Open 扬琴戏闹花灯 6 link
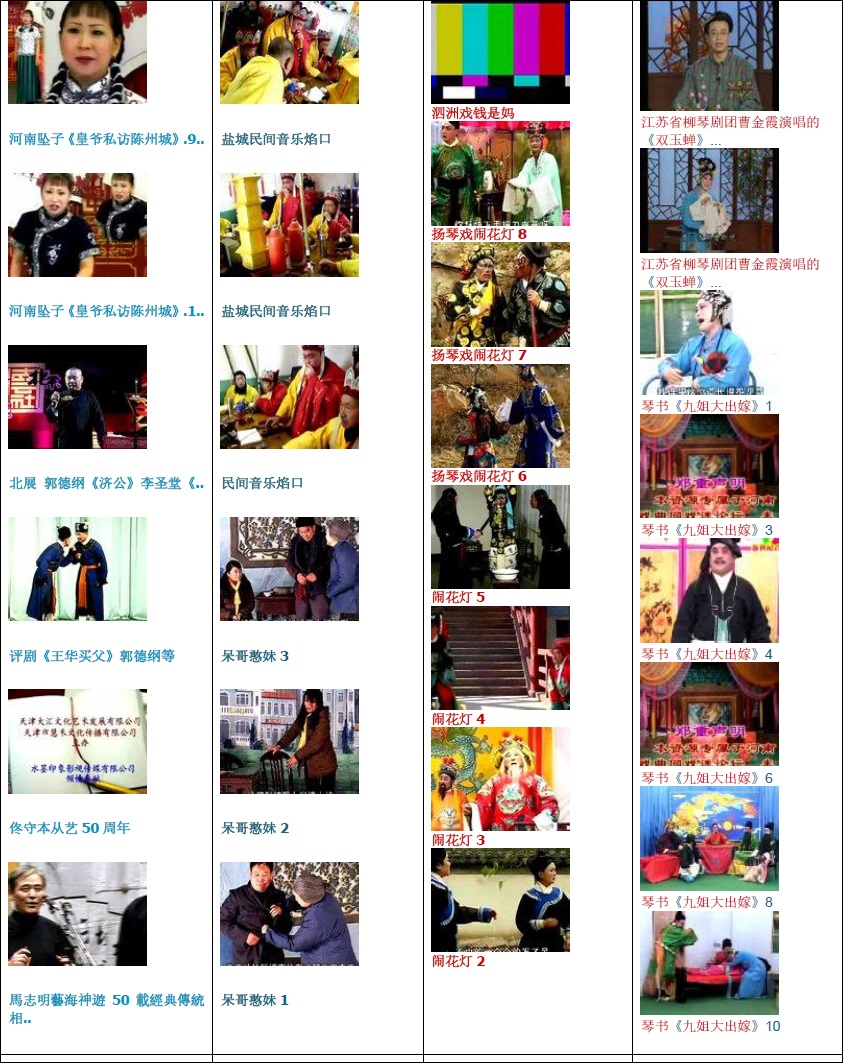The image size is (843, 1063). pyautogui.click(x=479, y=476)
